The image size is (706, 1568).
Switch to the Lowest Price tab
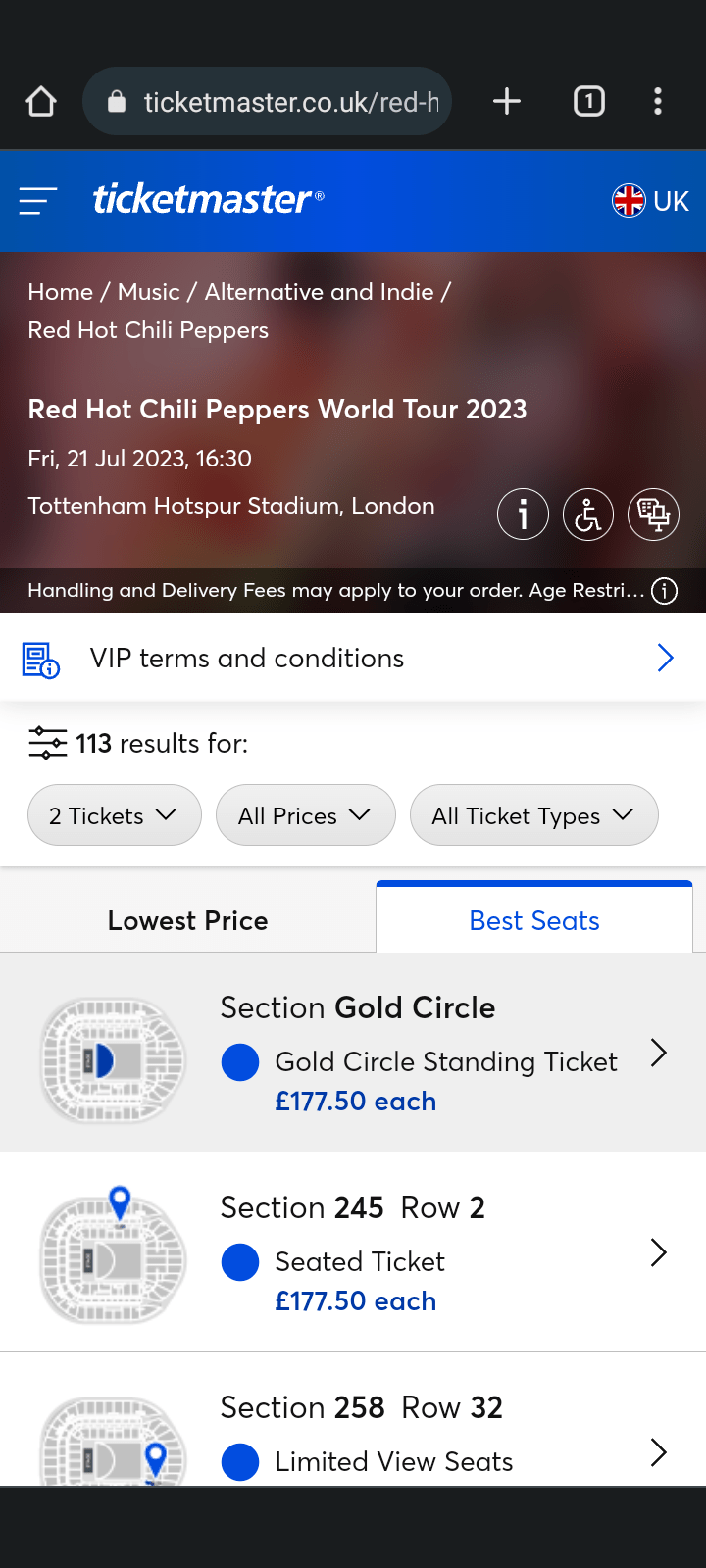click(x=187, y=920)
